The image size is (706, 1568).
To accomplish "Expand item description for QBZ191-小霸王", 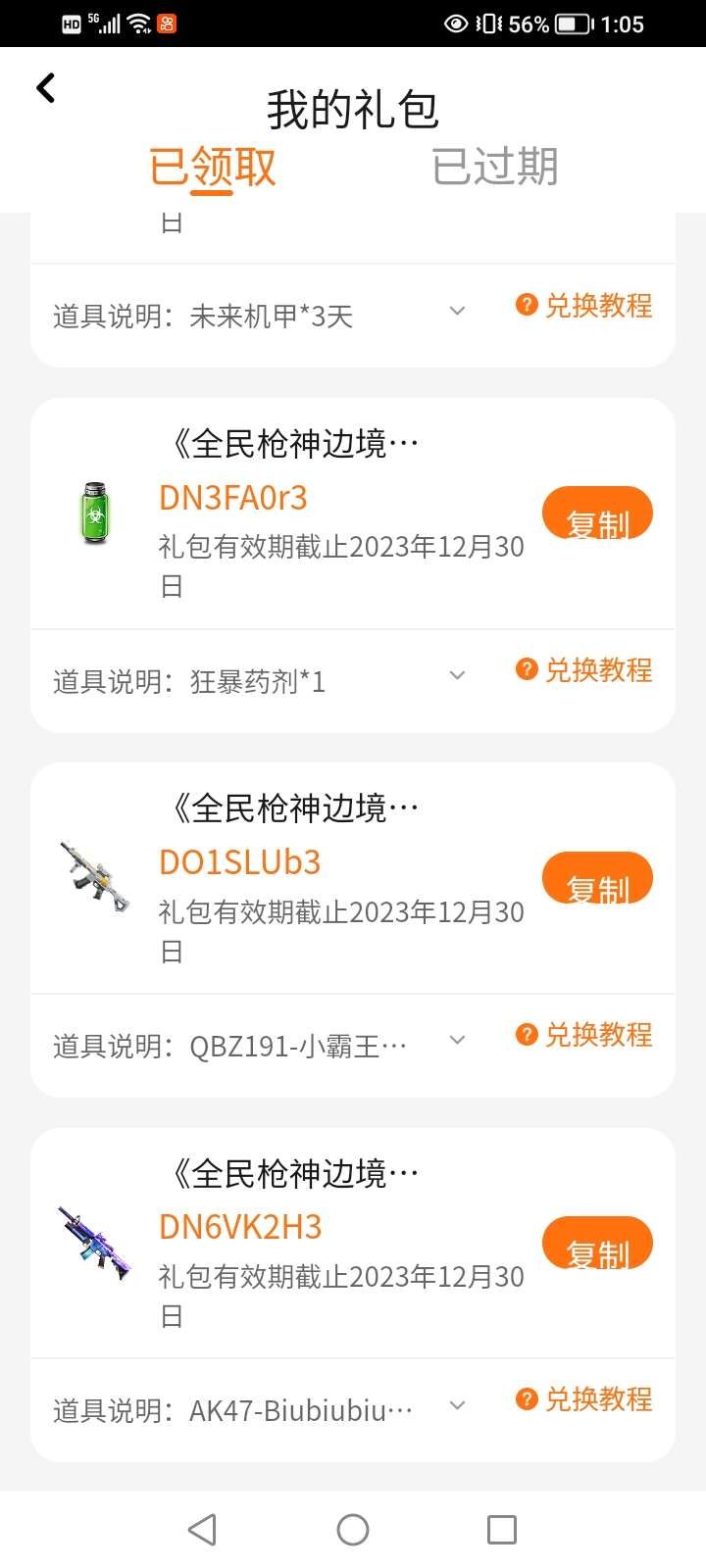I will point(457,1041).
